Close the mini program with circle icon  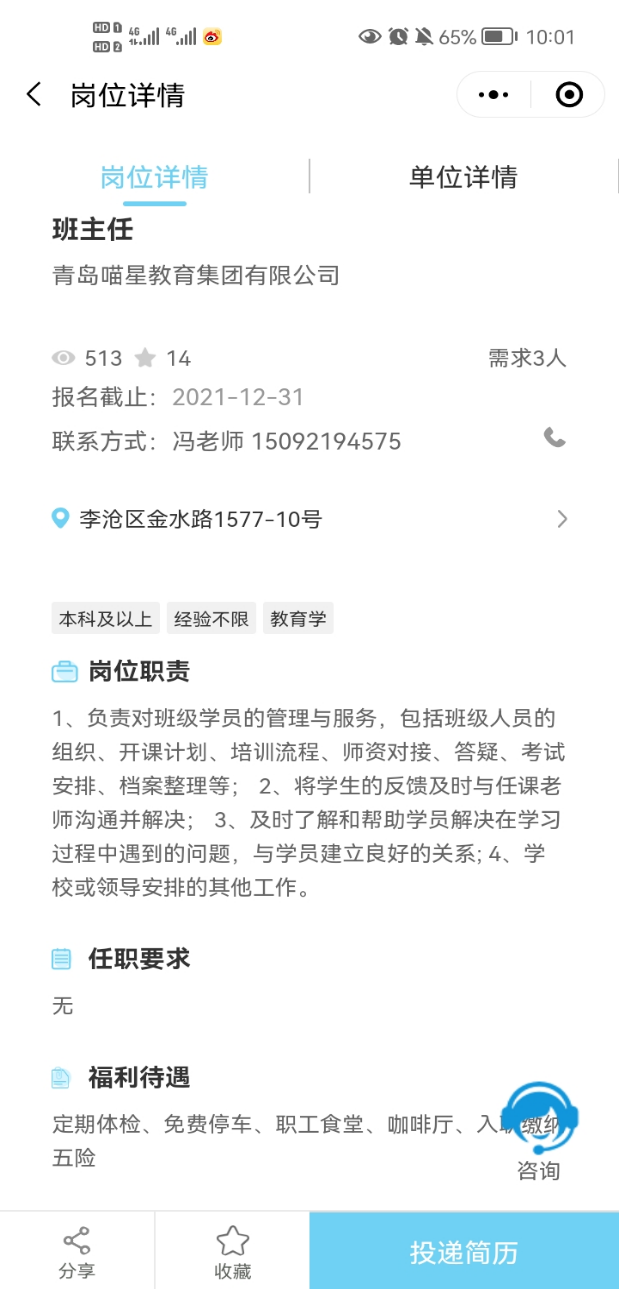point(569,95)
